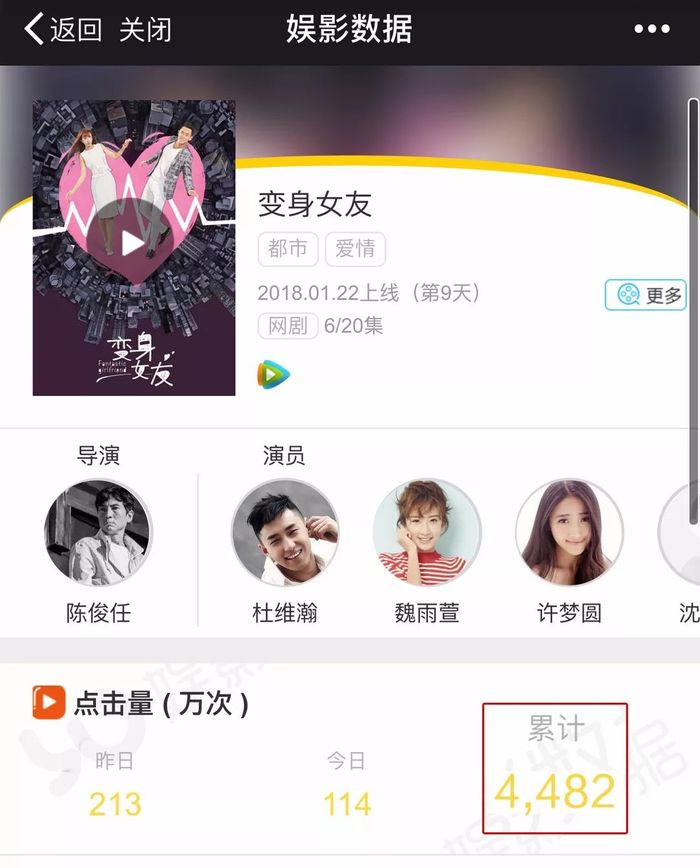Open 更多 details button
The width and height of the screenshot is (700, 868).
point(646,295)
